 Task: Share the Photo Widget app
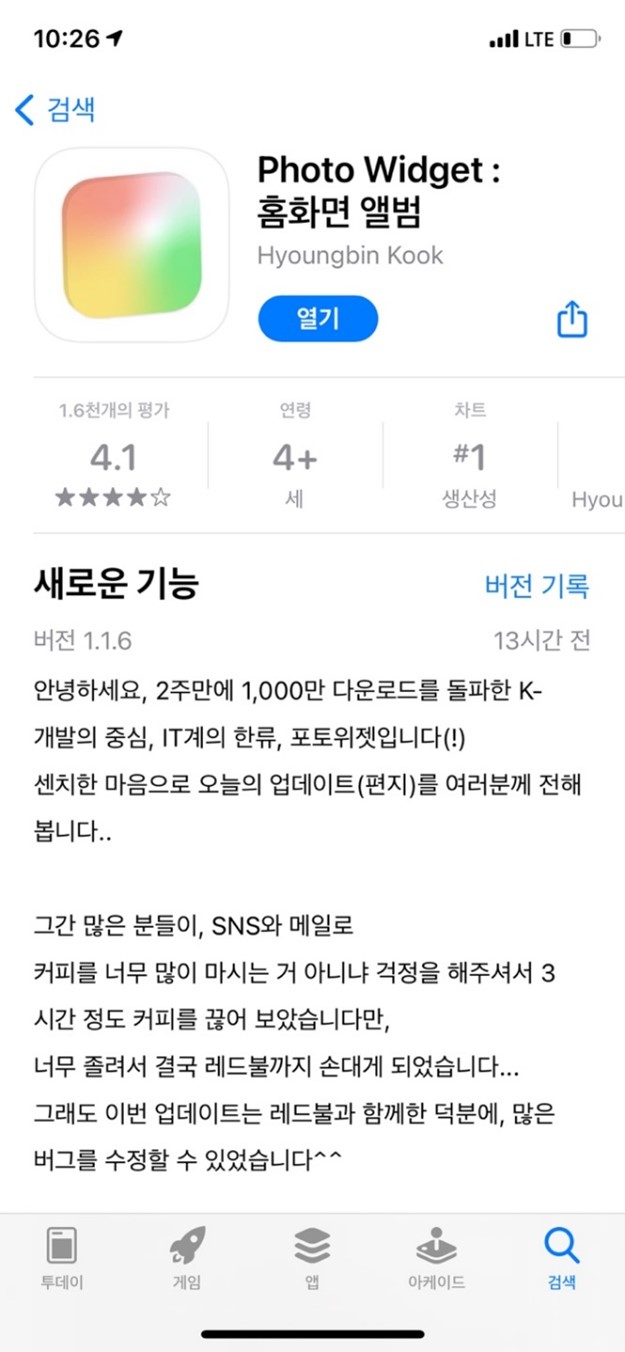pos(571,319)
